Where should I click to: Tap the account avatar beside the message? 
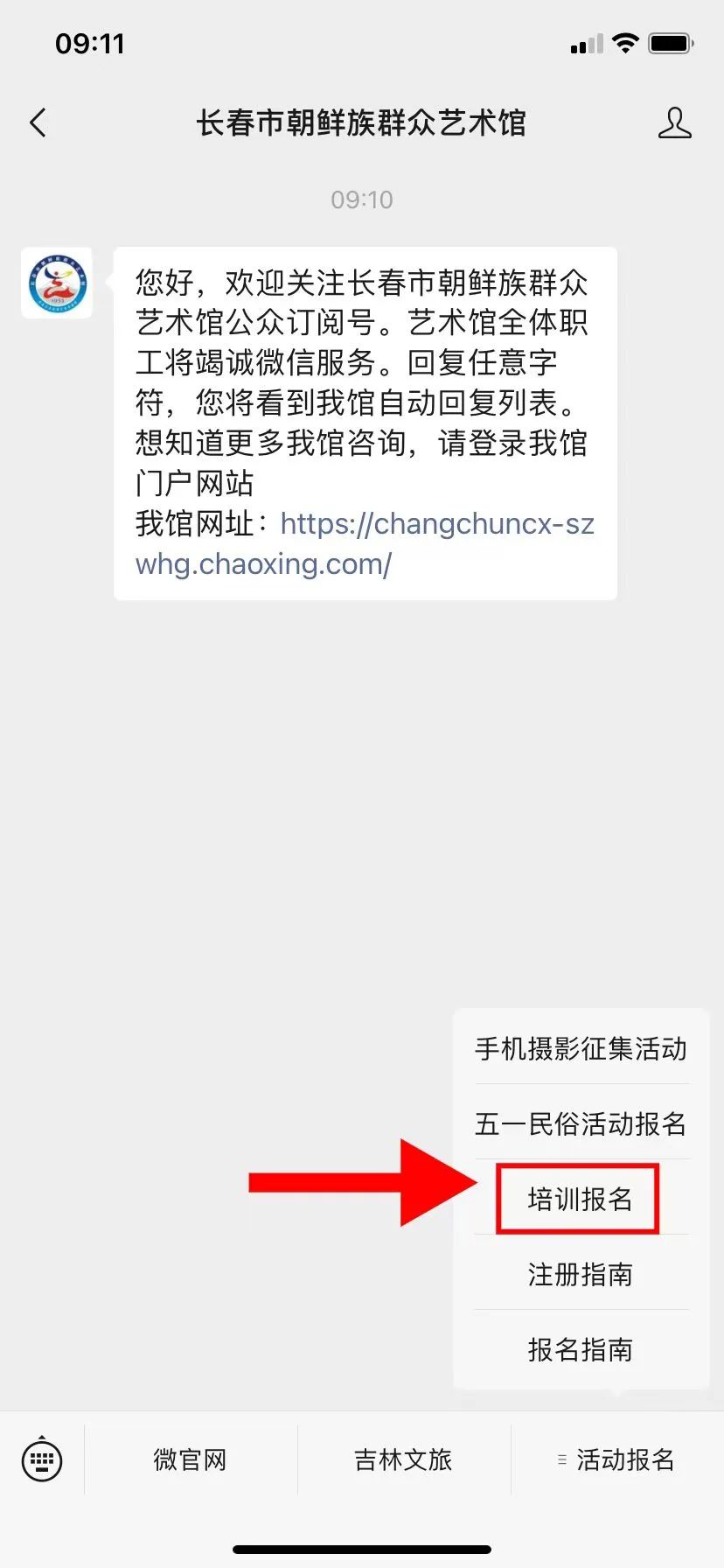pyautogui.click(x=57, y=283)
